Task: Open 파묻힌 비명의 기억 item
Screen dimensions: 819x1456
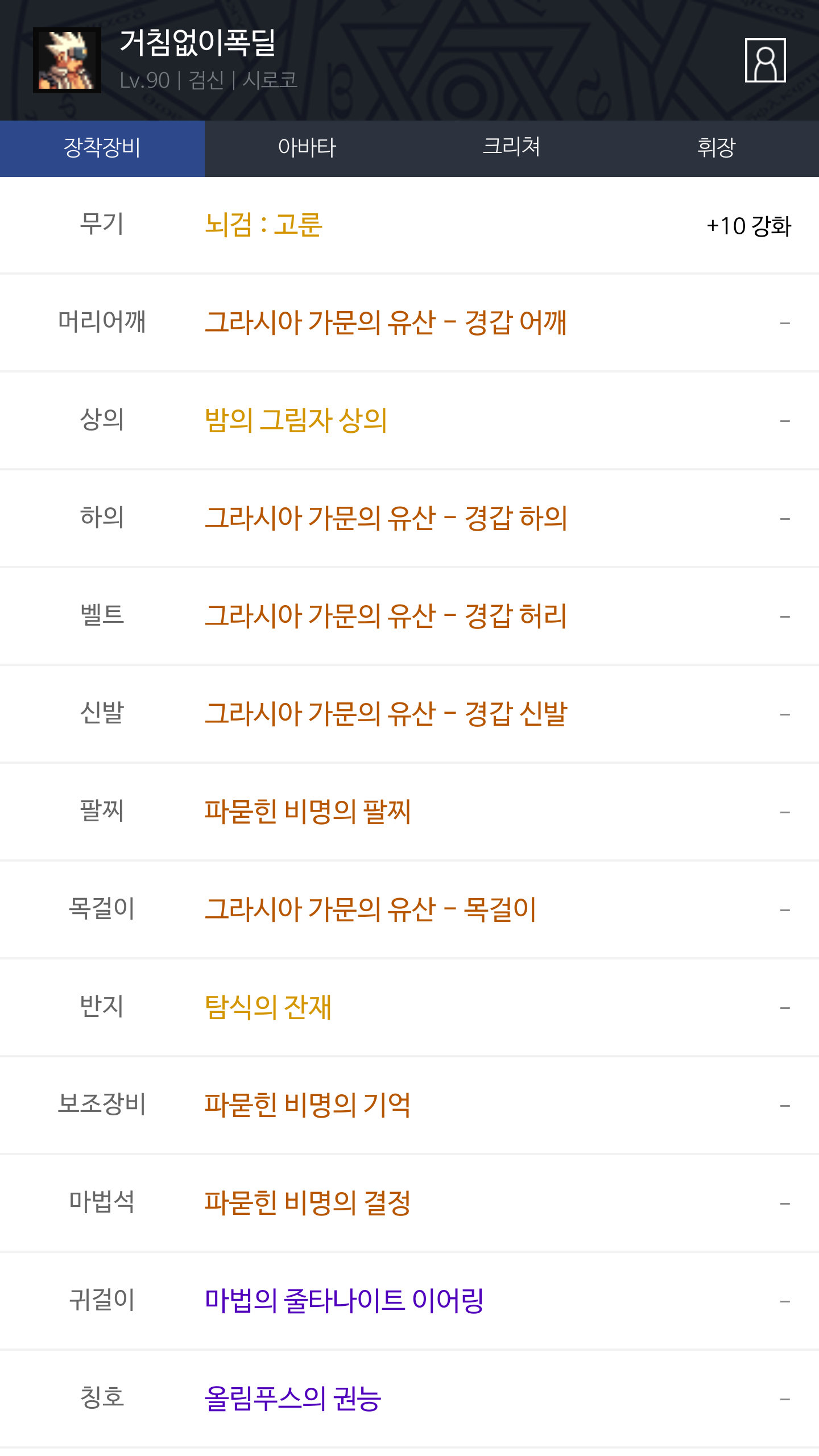Action: 307,1105
